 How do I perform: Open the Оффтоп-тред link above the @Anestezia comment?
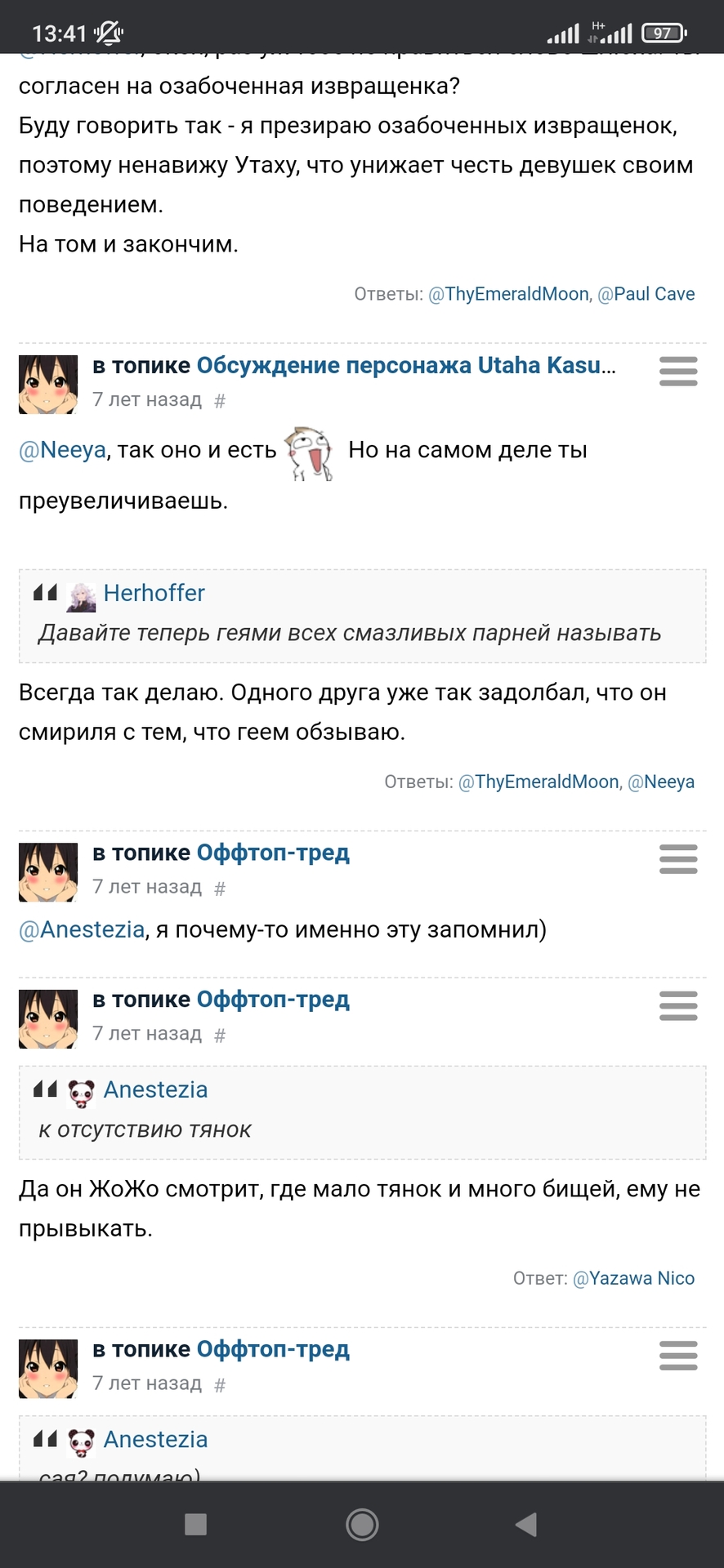coord(273,853)
